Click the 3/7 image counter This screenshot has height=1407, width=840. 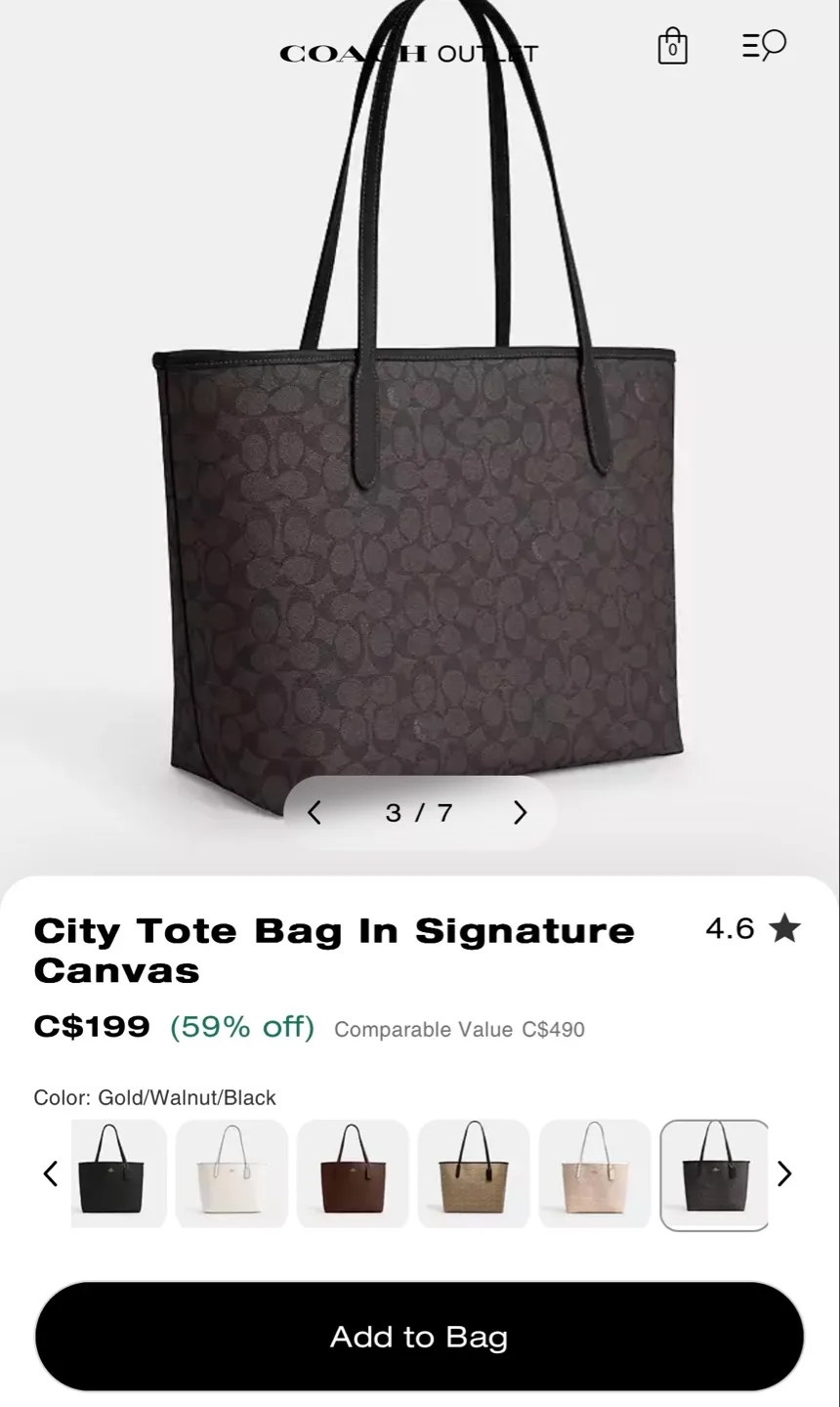click(418, 812)
